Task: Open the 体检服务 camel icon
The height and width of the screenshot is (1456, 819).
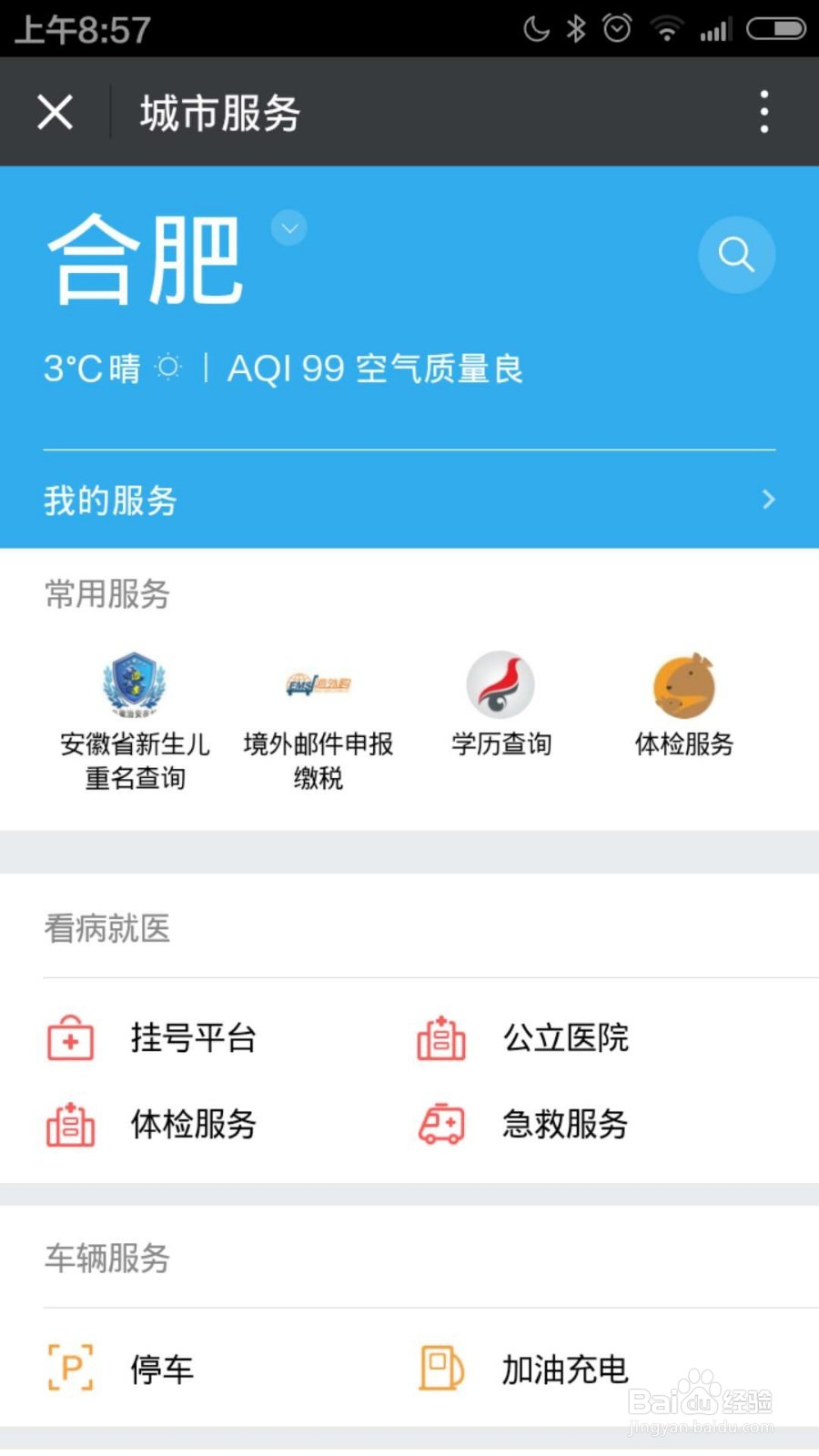Action: pos(683,685)
